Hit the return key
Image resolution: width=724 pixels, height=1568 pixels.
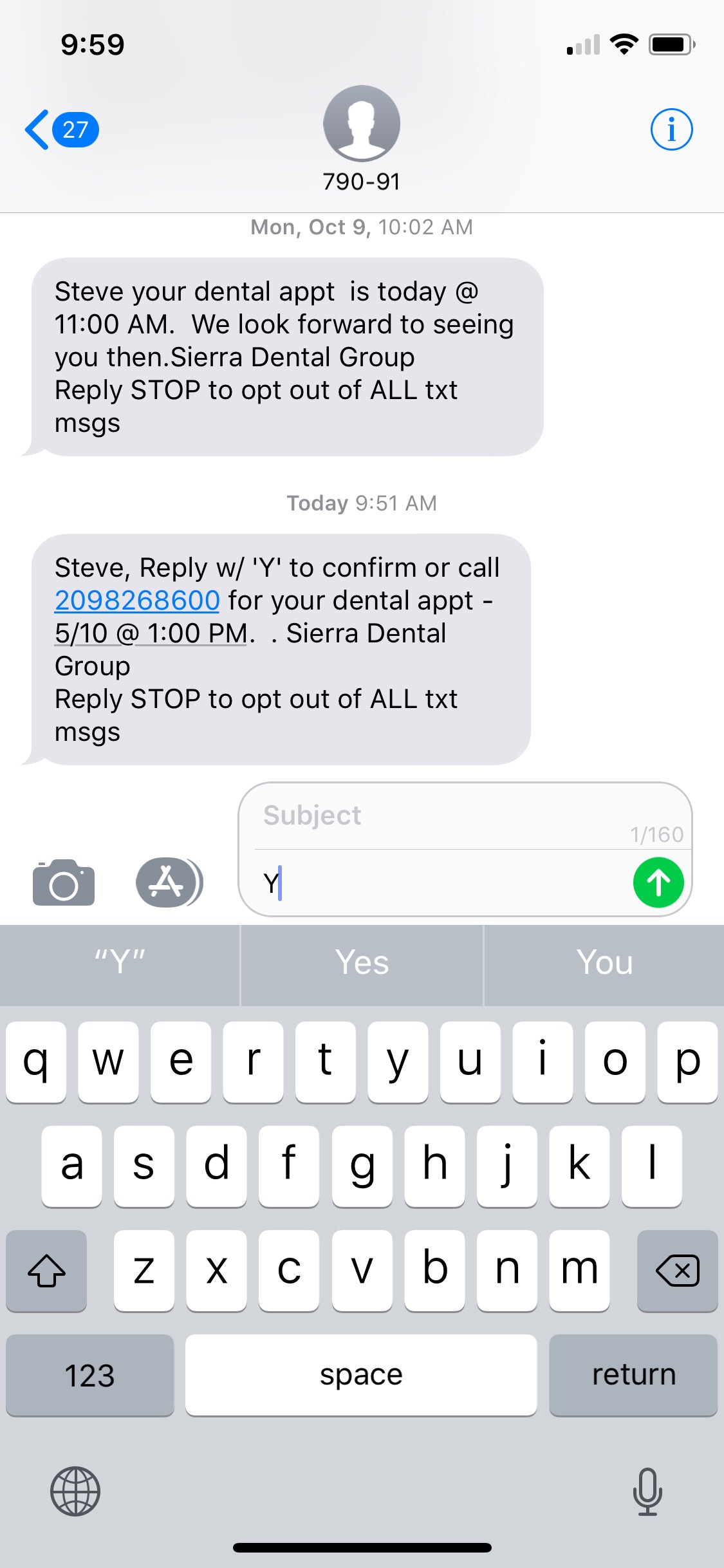(633, 1375)
